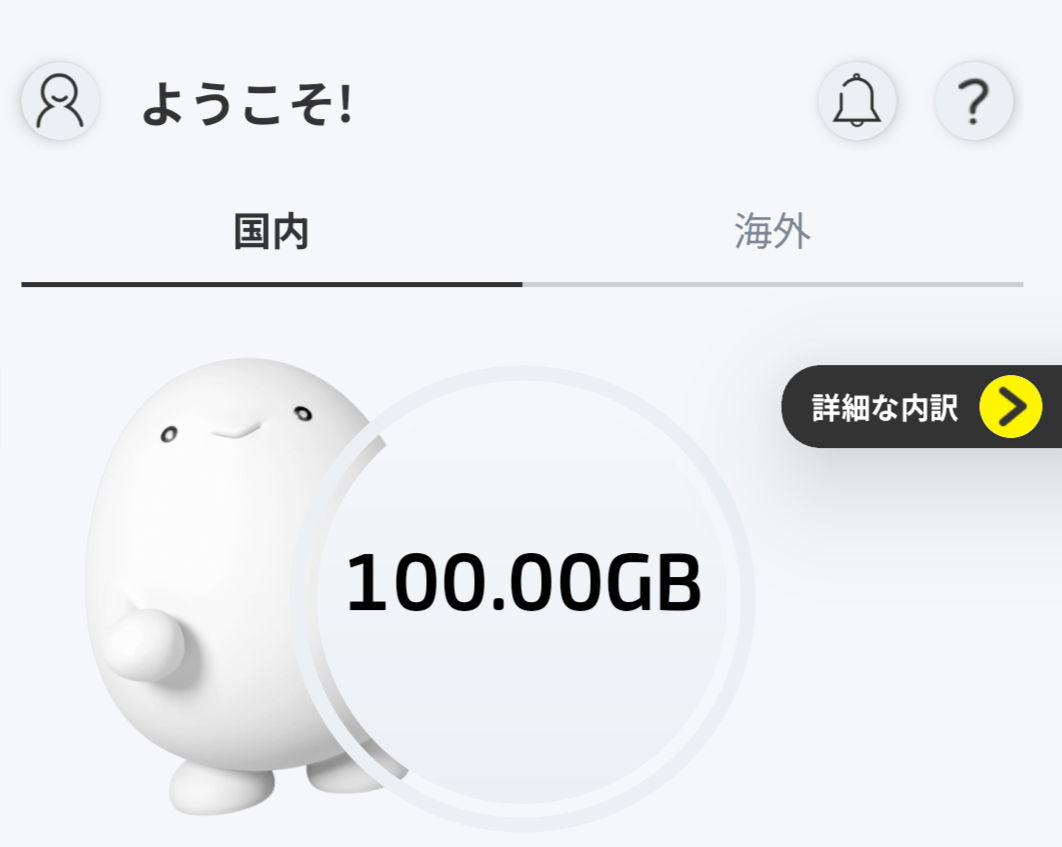The image size is (1062, 847).
Task: Select the 国内 tab
Action: tap(271, 232)
